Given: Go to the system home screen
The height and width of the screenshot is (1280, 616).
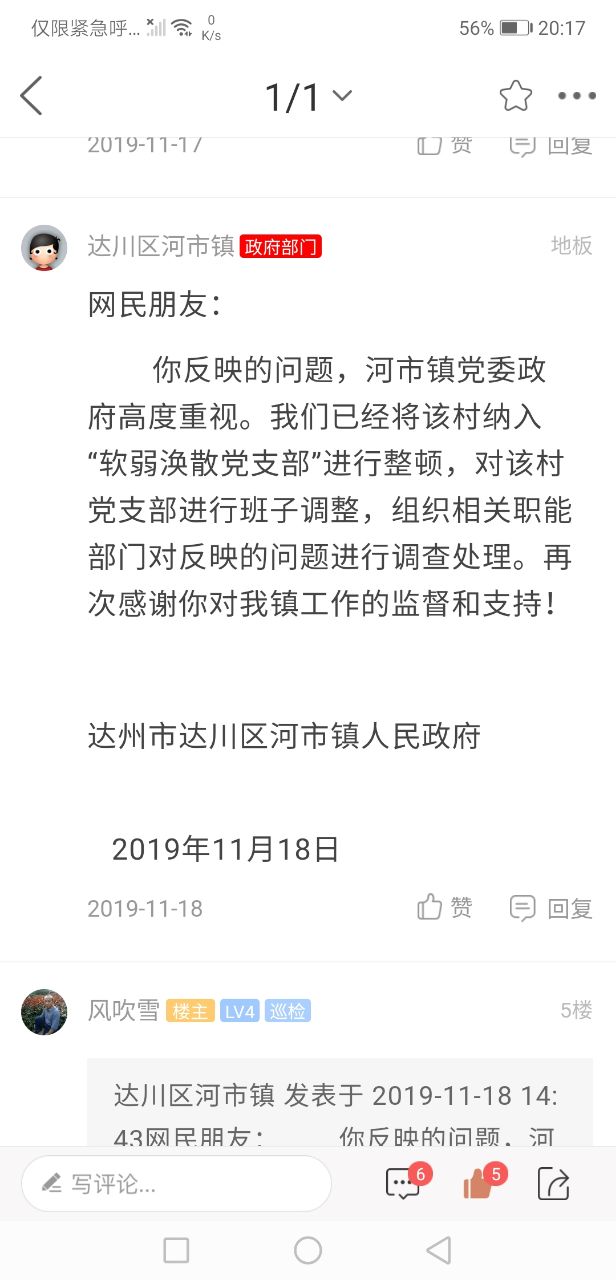Looking at the screenshot, I should click(x=308, y=1250).
